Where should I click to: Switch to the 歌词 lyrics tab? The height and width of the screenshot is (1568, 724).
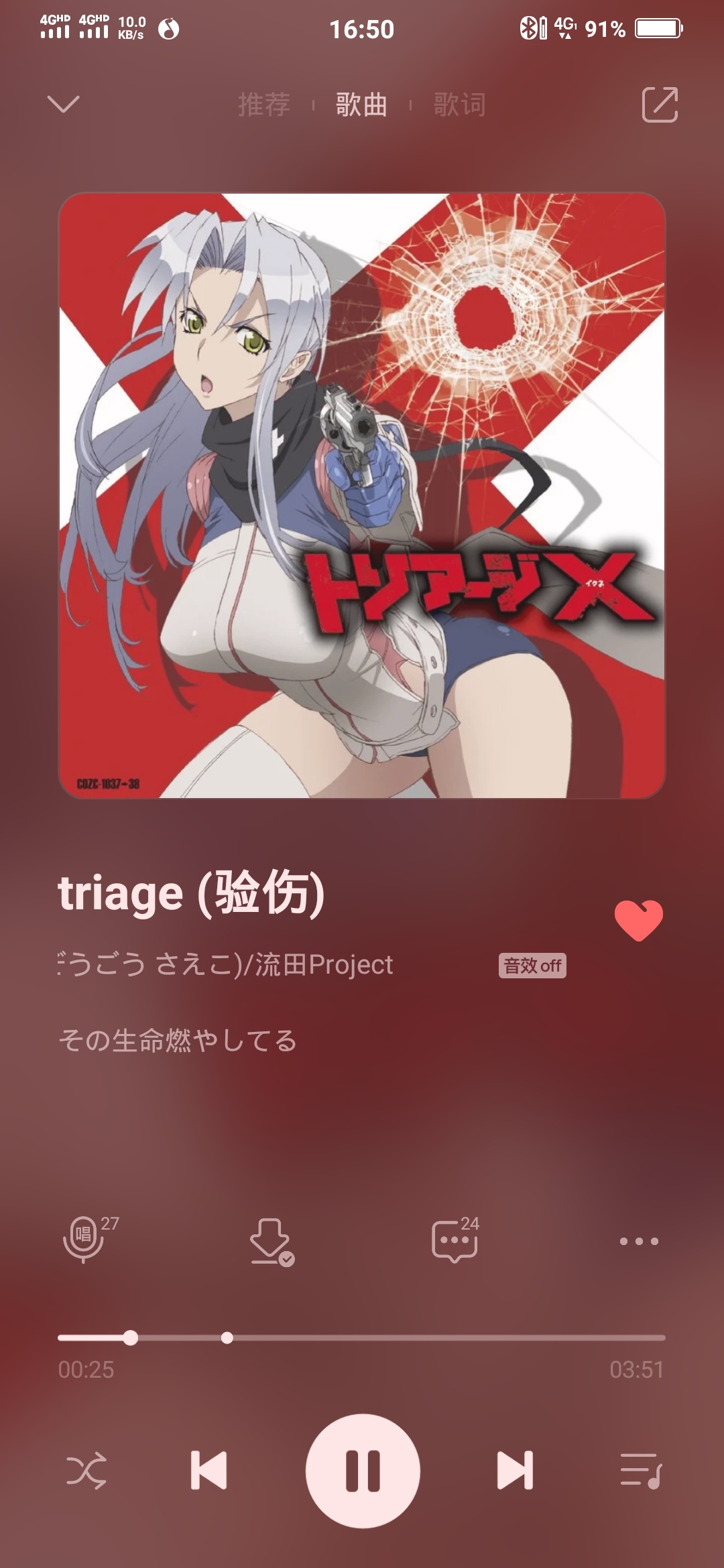point(459,105)
